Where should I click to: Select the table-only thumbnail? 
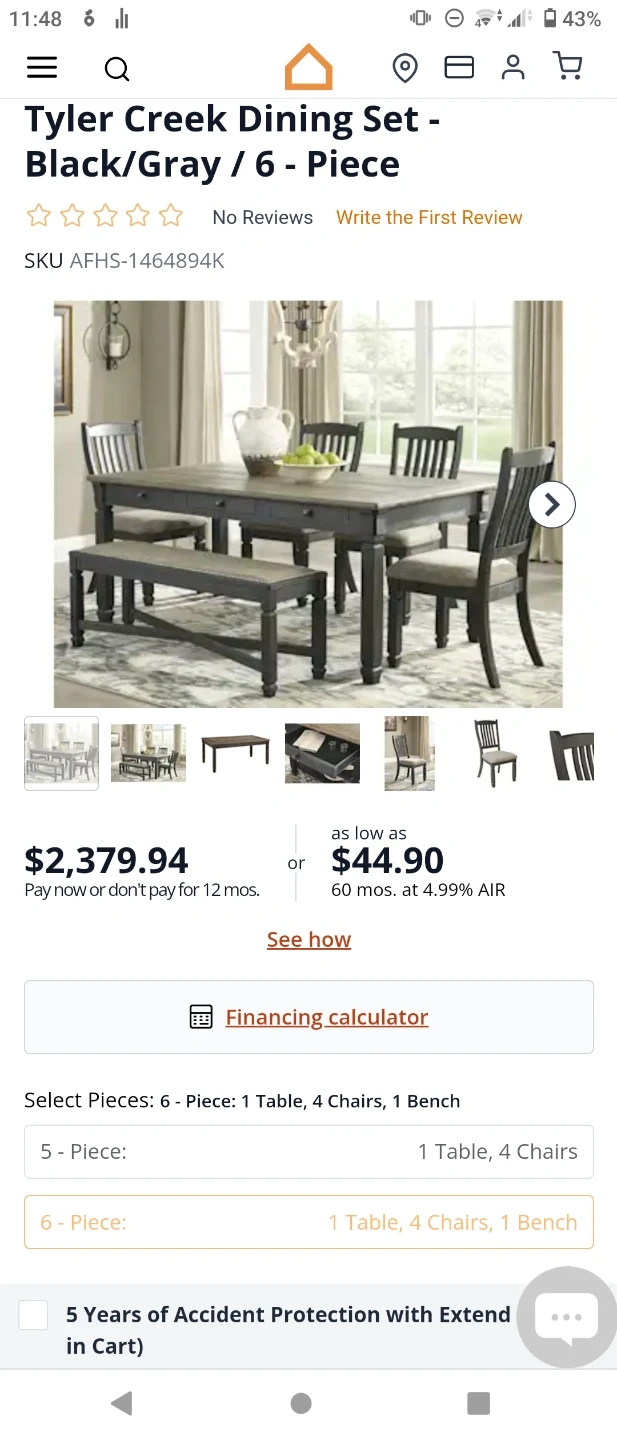point(236,752)
